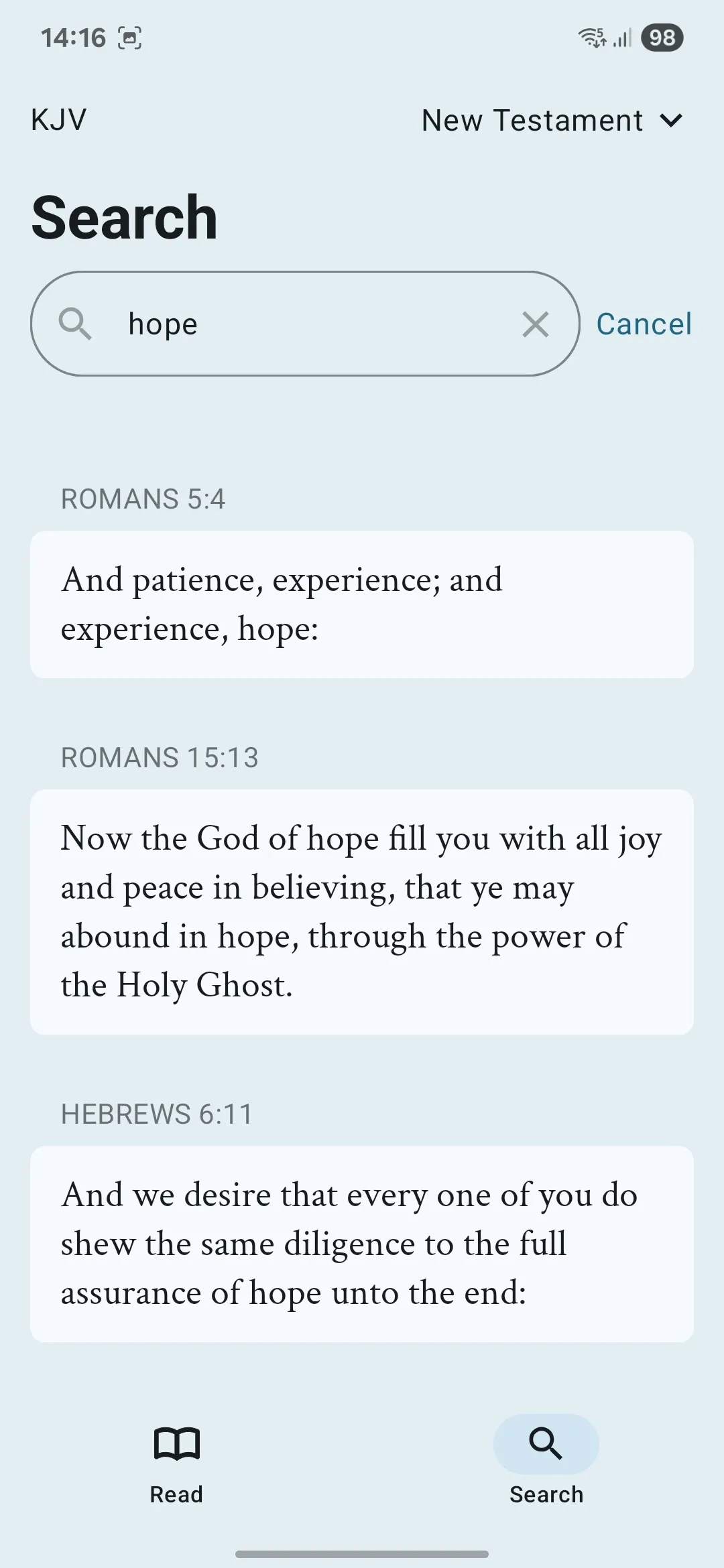Select the Romans 15:13 verse result
This screenshot has width=724, height=1568.
coord(362,910)
